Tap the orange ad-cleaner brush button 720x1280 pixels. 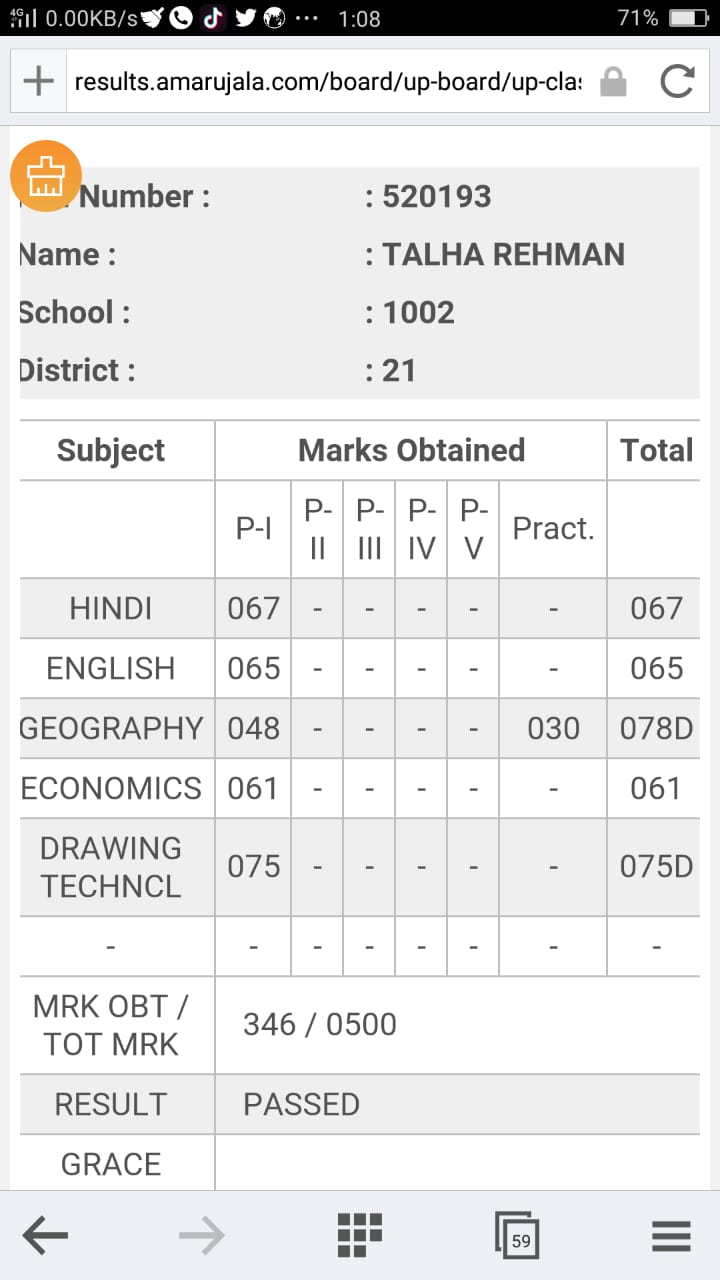pyautogui.click(x=45, y=176)
